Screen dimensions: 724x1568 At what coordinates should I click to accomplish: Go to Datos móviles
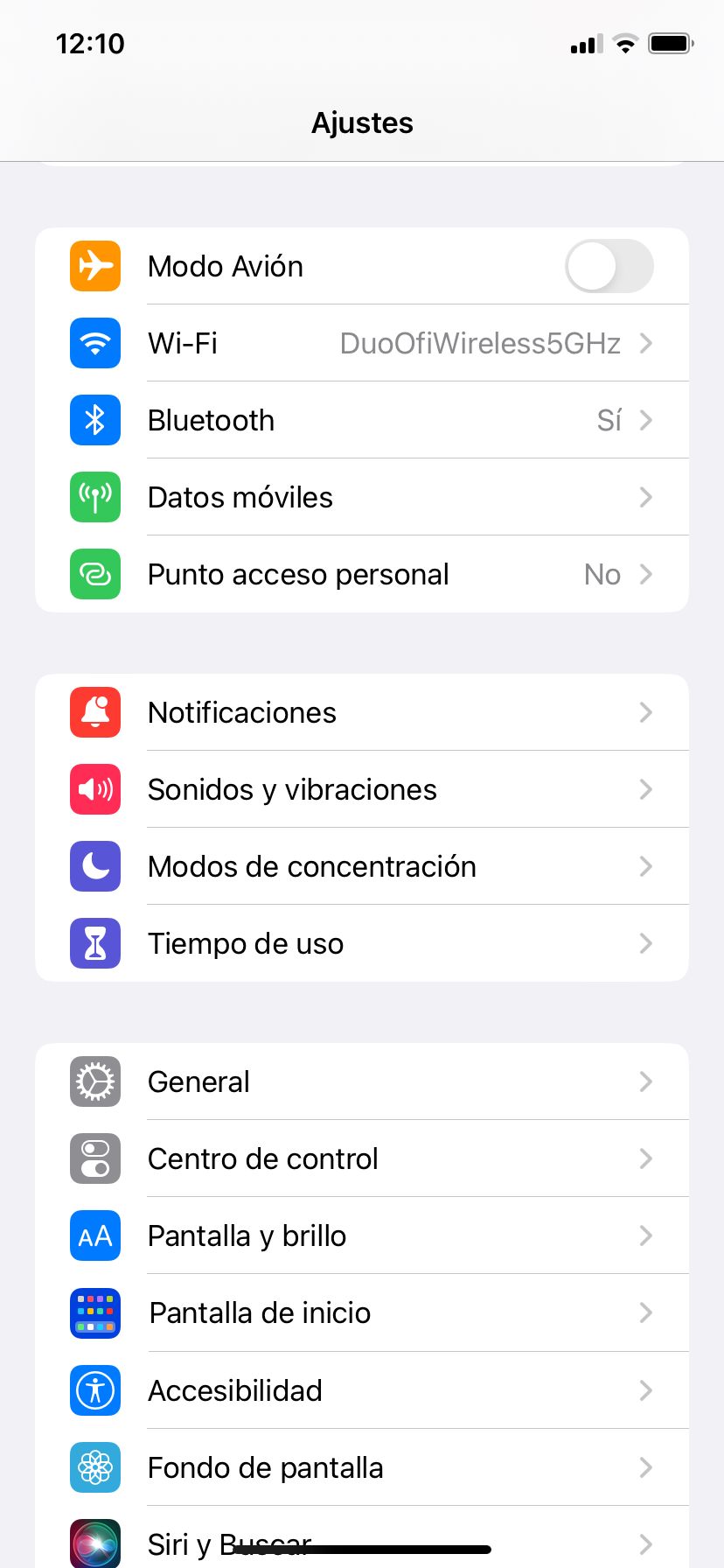362,497
